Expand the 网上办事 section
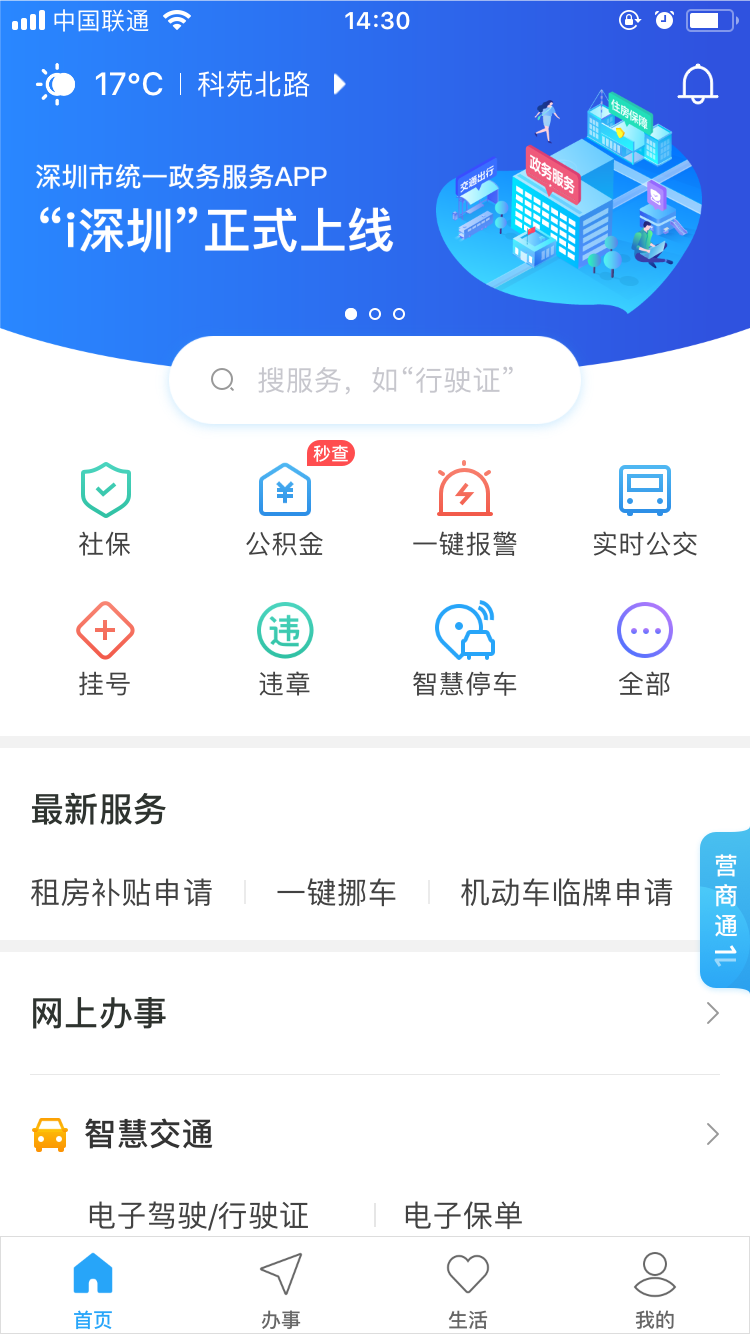 coord(711,1013)
